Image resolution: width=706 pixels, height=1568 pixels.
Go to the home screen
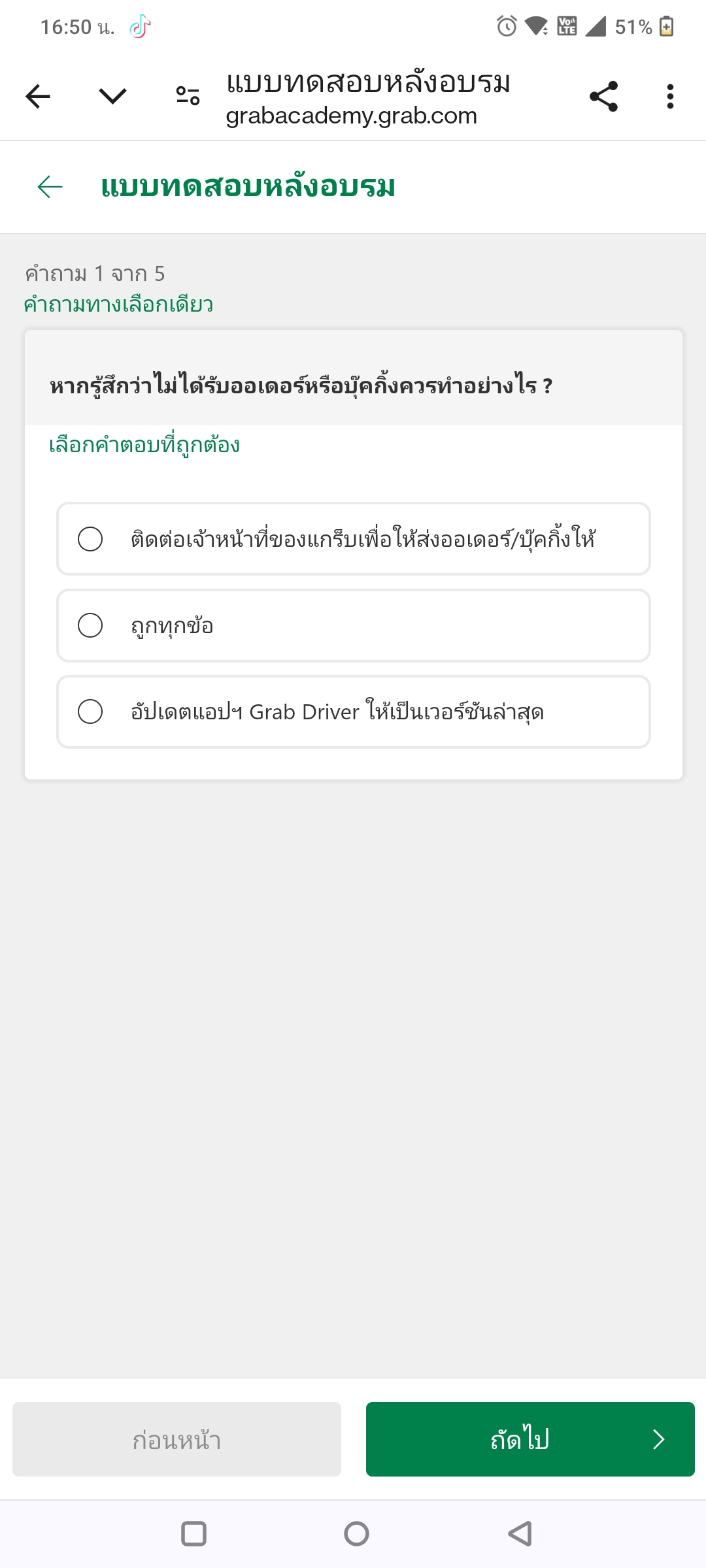click(x=356, y=1533)
